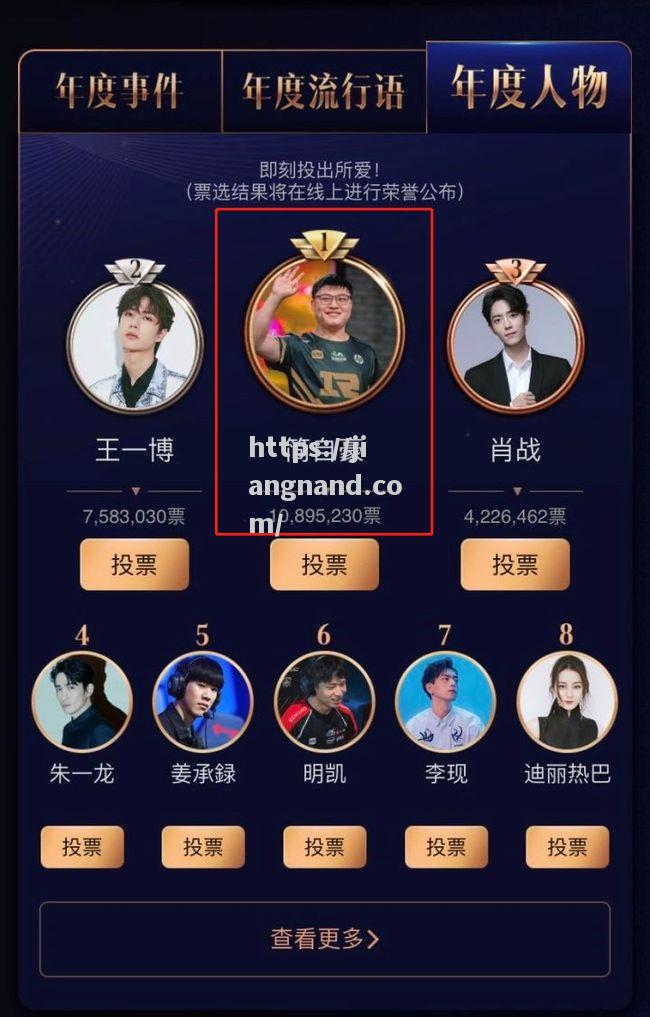Tap 投票 under 姜承録
The width and height of the screenshot is (650, 1017).
click(203, 847)
